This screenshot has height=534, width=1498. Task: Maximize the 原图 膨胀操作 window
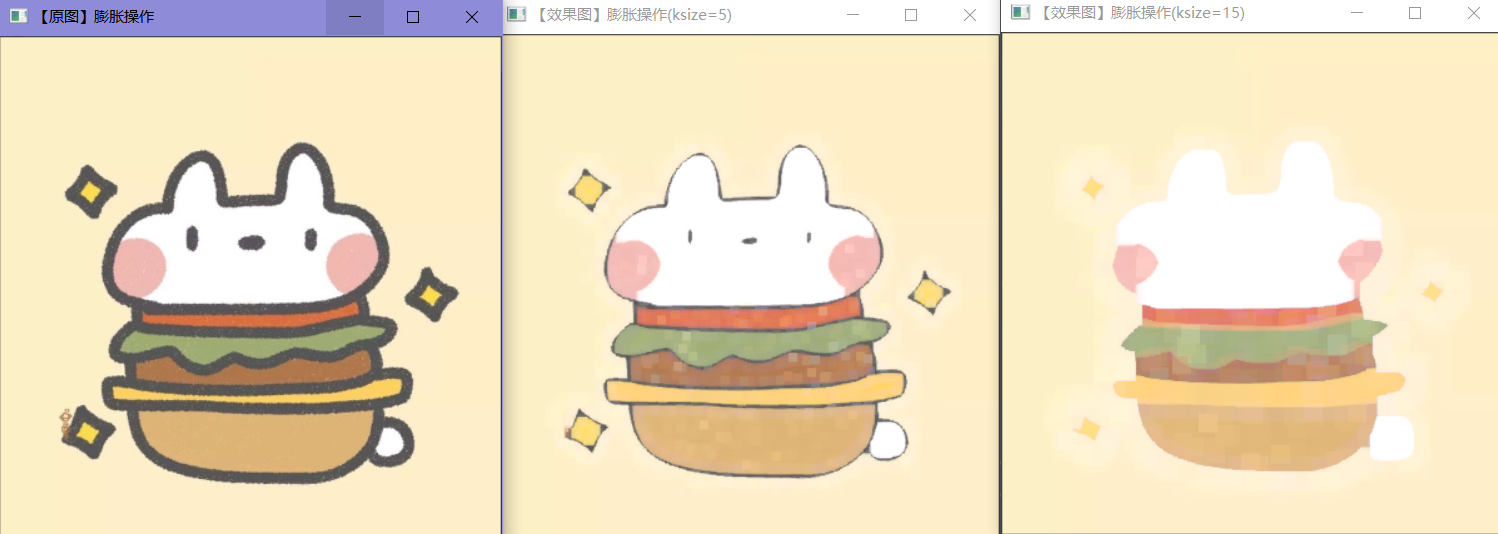[413, 17]
